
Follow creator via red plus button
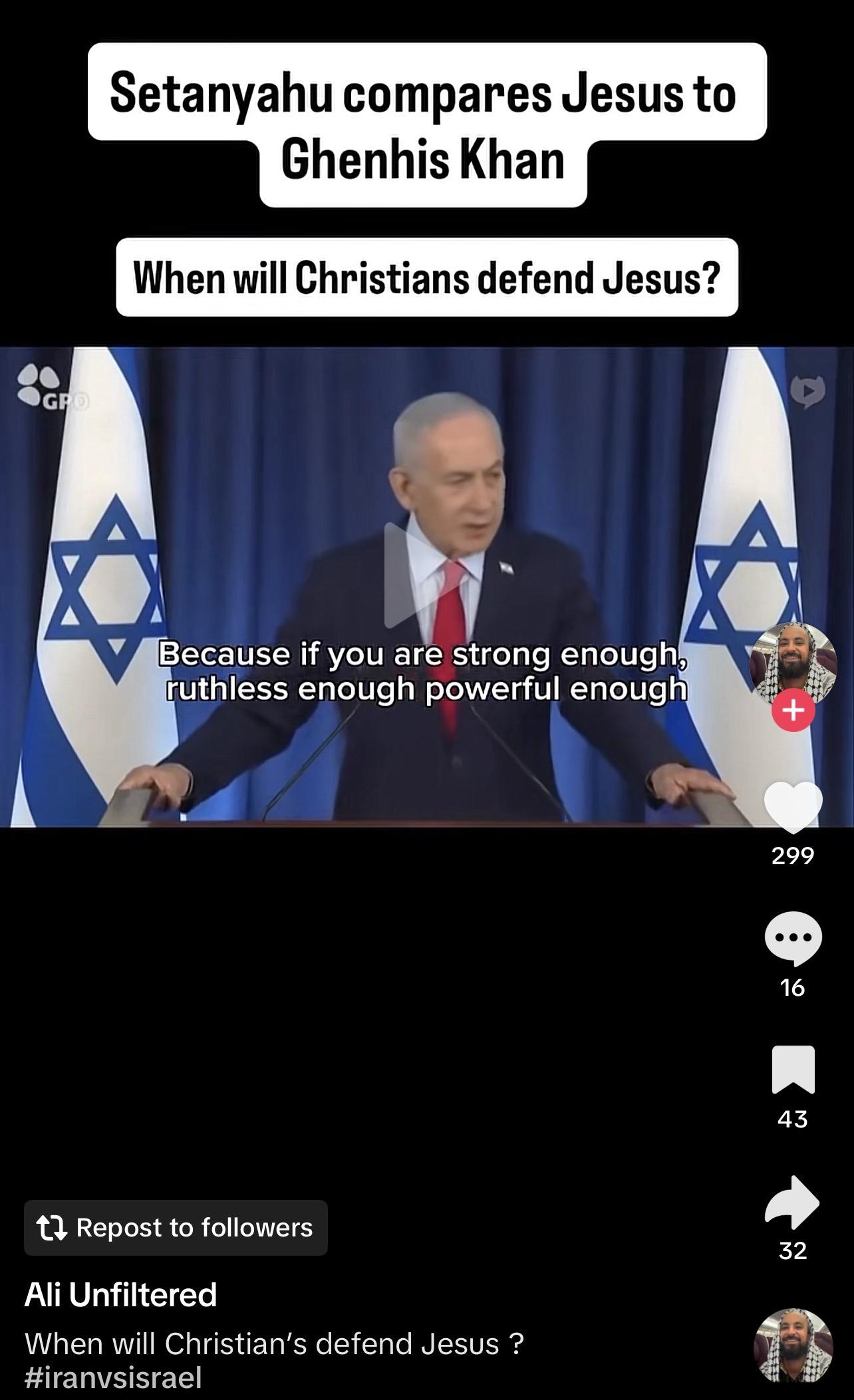tap(793, 711)
